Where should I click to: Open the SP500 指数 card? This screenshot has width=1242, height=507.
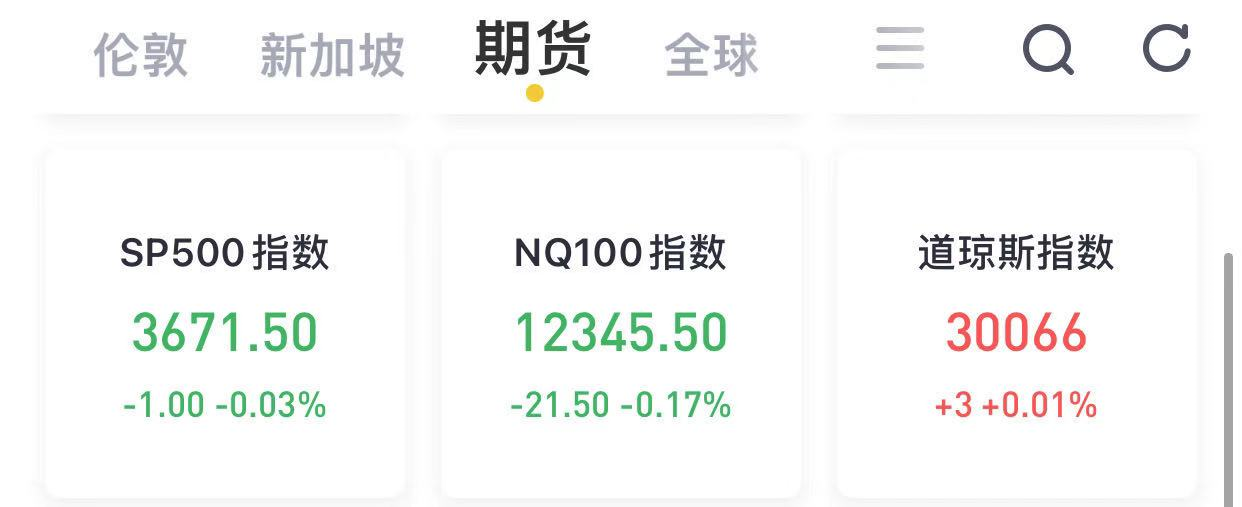(225, 322)
